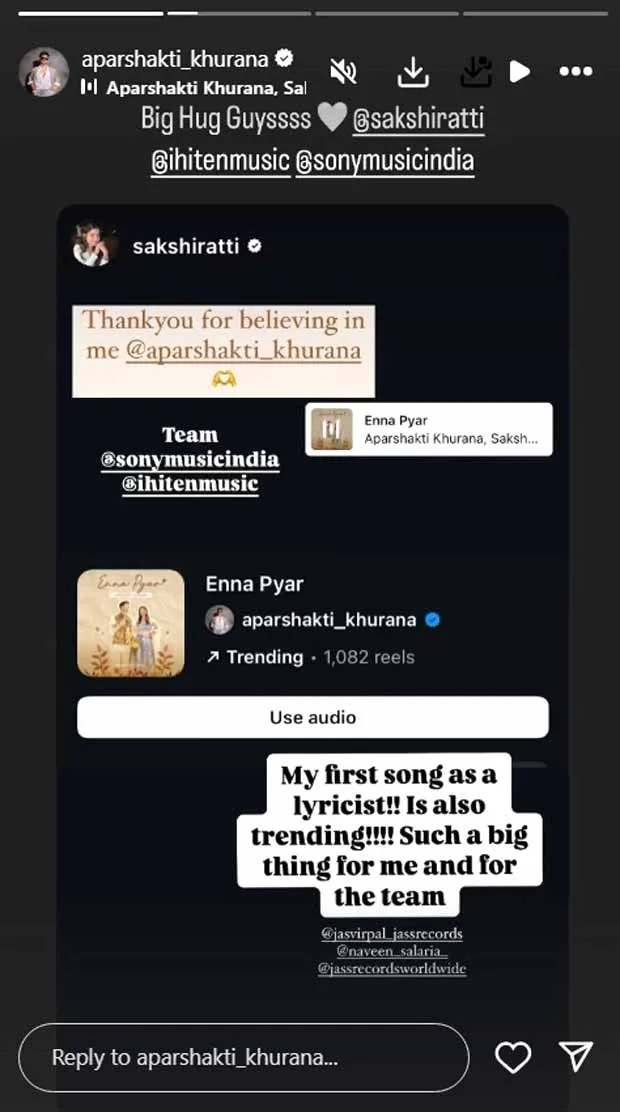Unmute the story audio
The width and height of the screenshot is (620, 1112).
(343, 70)
